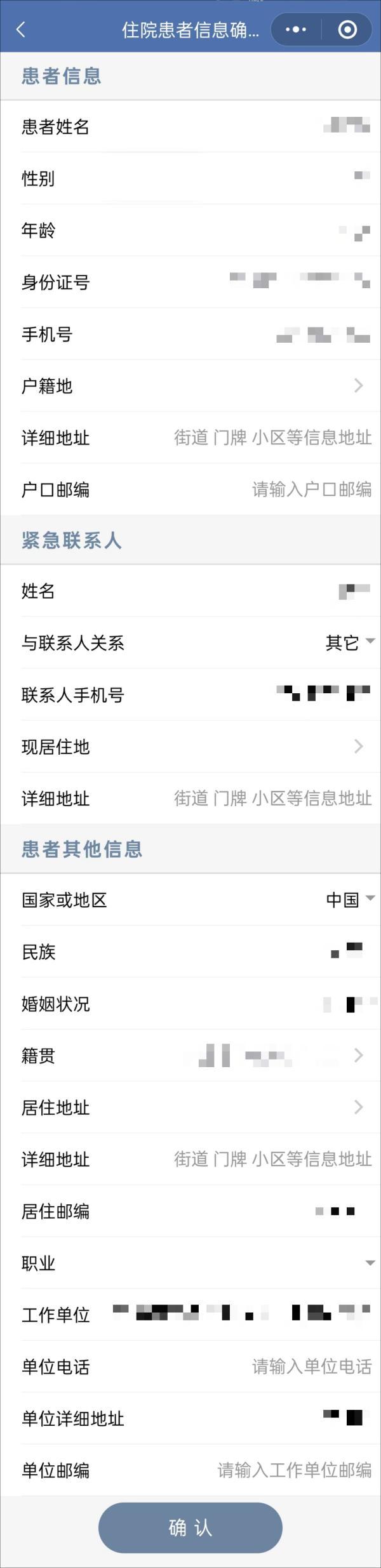Close the mini program with the circle icon
Viewport: 381px width, 1568px height.
347,30
